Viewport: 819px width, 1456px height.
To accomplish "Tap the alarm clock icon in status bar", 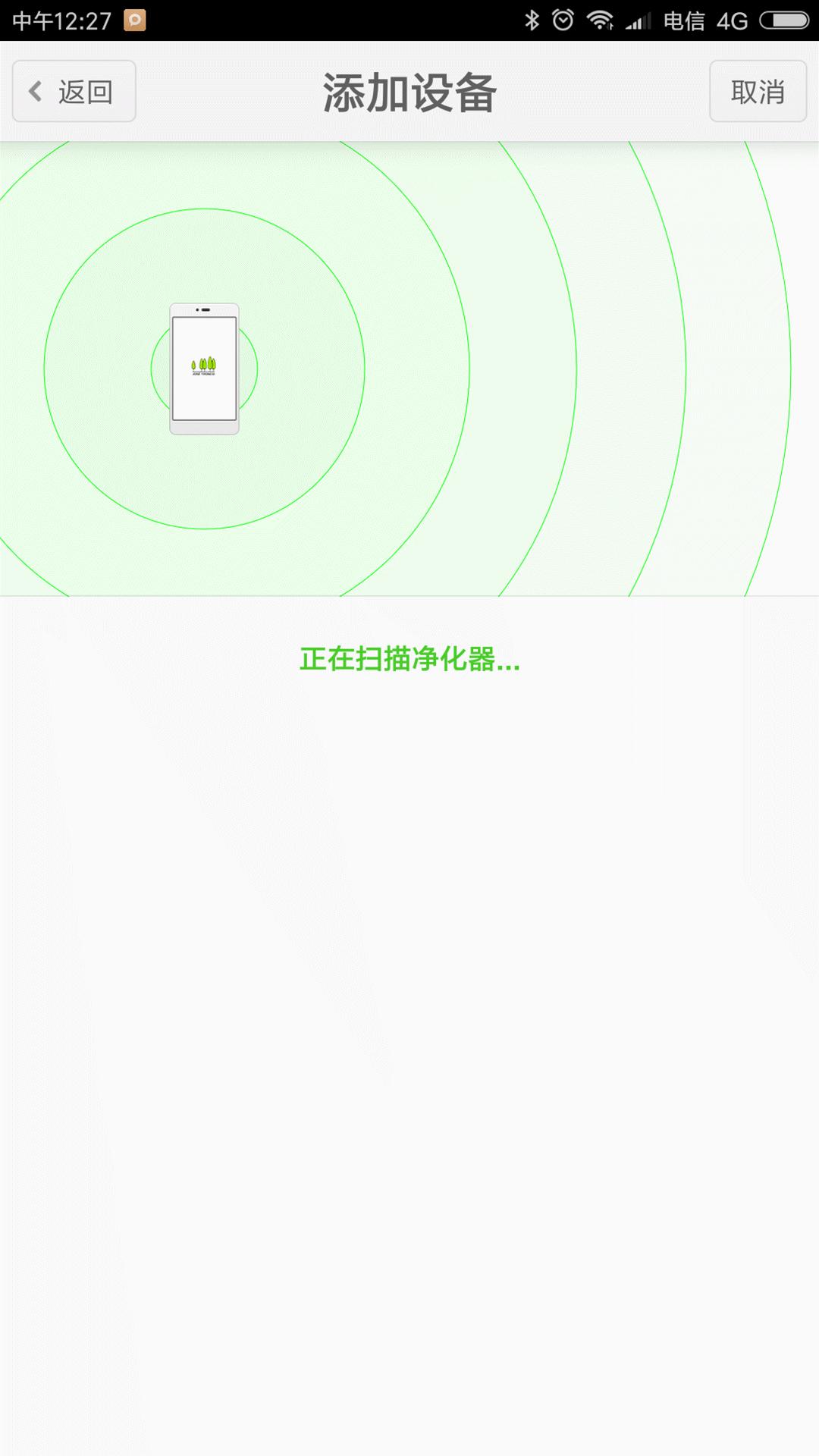I will 561,18.
